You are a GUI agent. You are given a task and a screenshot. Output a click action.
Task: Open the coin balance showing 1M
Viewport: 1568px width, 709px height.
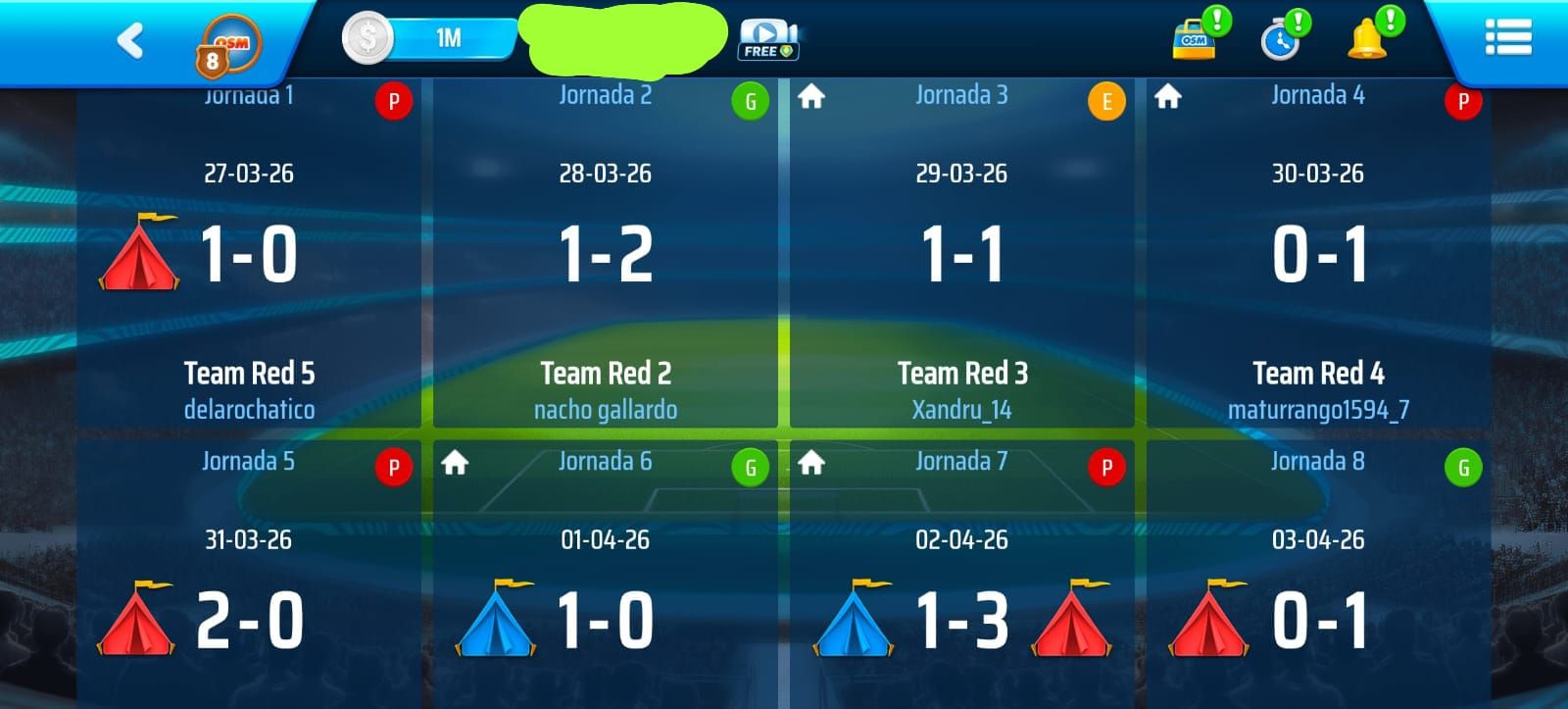click(431, 39)
